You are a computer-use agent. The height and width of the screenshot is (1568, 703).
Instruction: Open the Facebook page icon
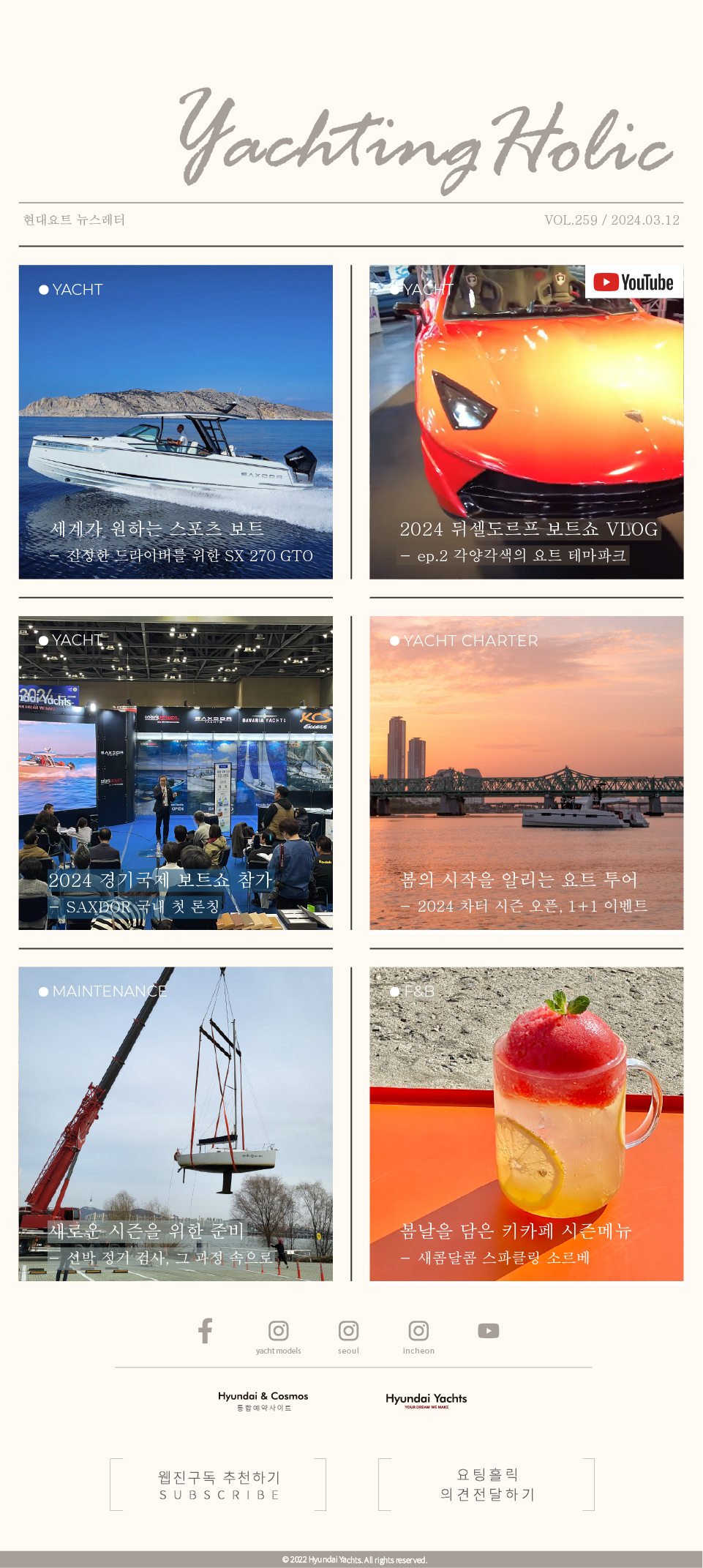206,1330
